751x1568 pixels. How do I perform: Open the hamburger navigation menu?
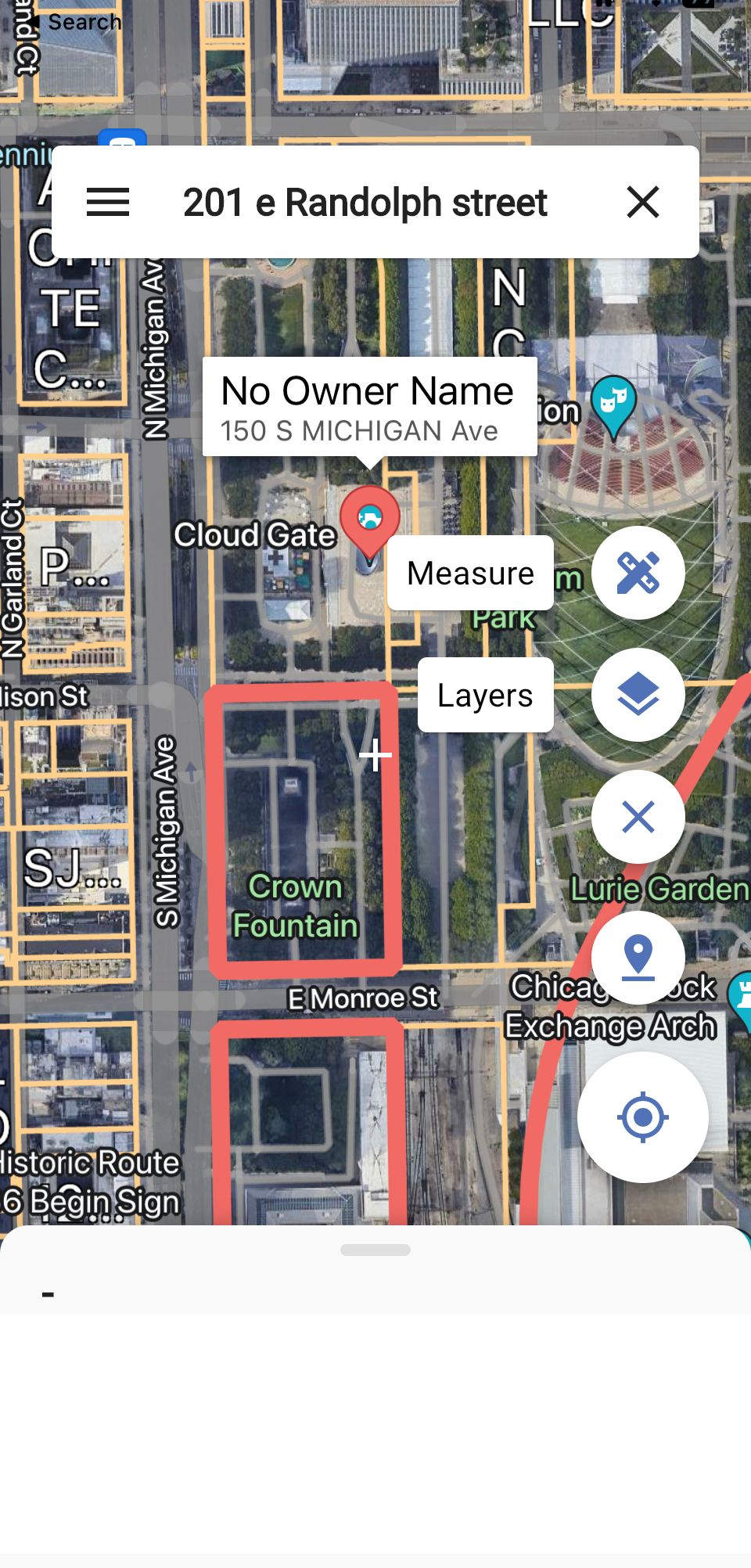[110, 202]
